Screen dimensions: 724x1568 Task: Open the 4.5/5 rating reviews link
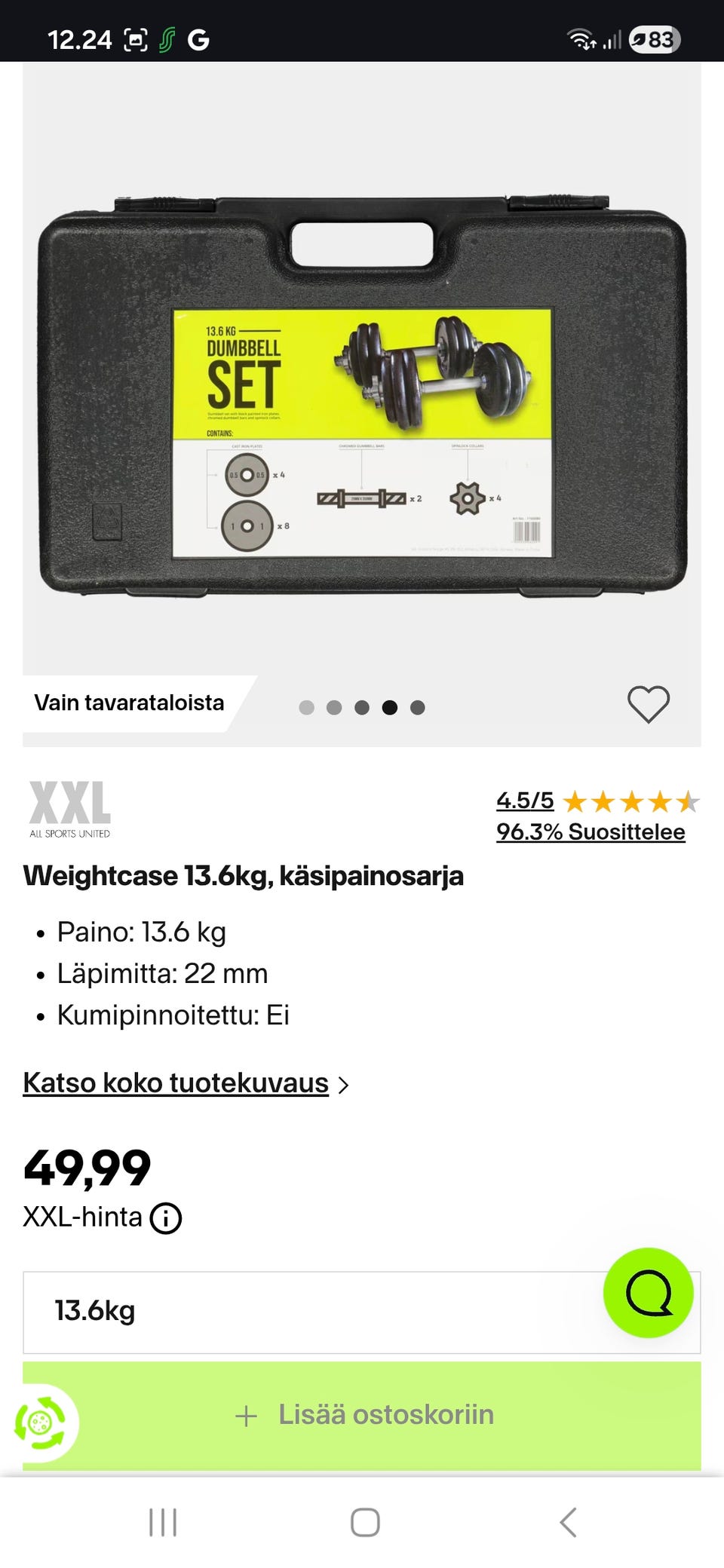(525, 801)
